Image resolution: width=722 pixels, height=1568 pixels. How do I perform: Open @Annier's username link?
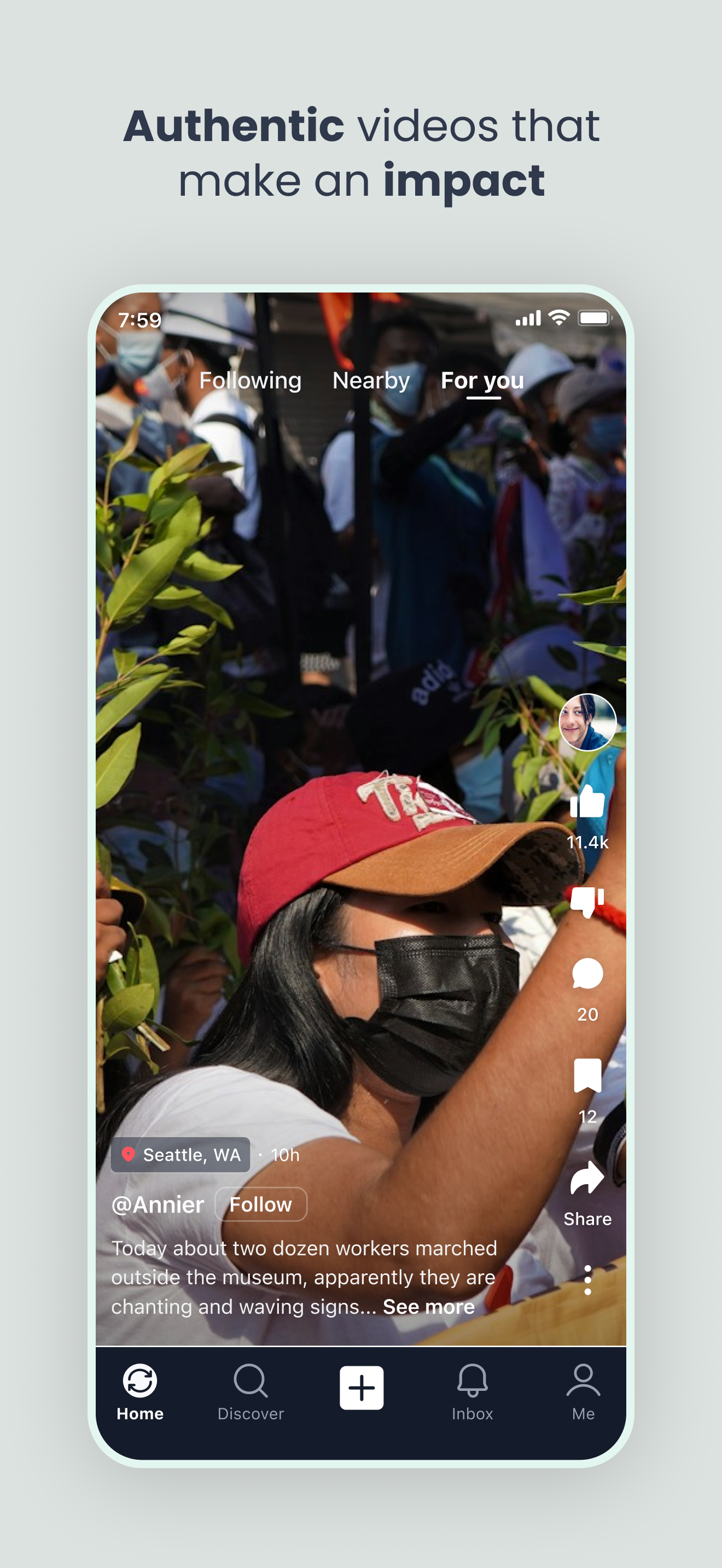[x=159, y=1204]
